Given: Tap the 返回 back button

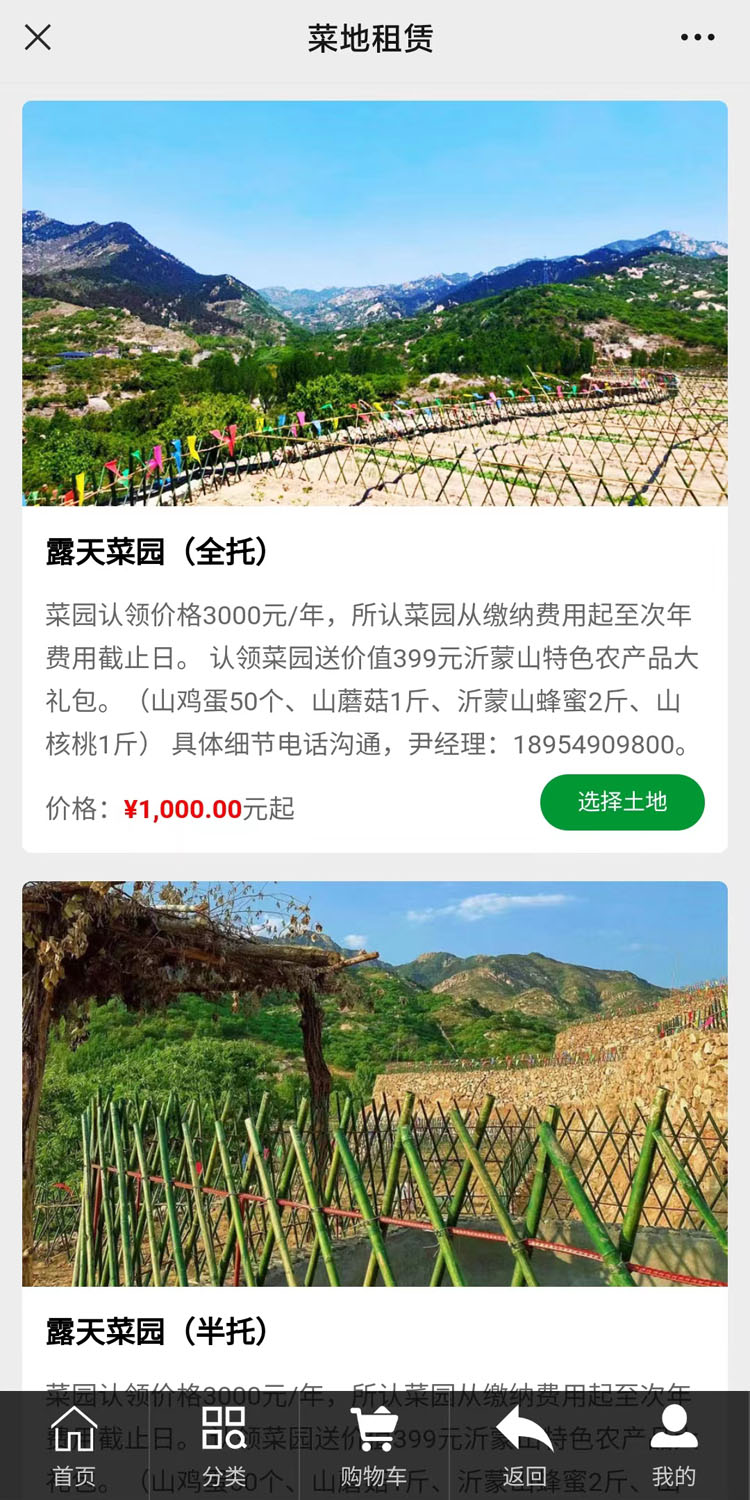Looking at the screenshot, I should [524, 1445].
